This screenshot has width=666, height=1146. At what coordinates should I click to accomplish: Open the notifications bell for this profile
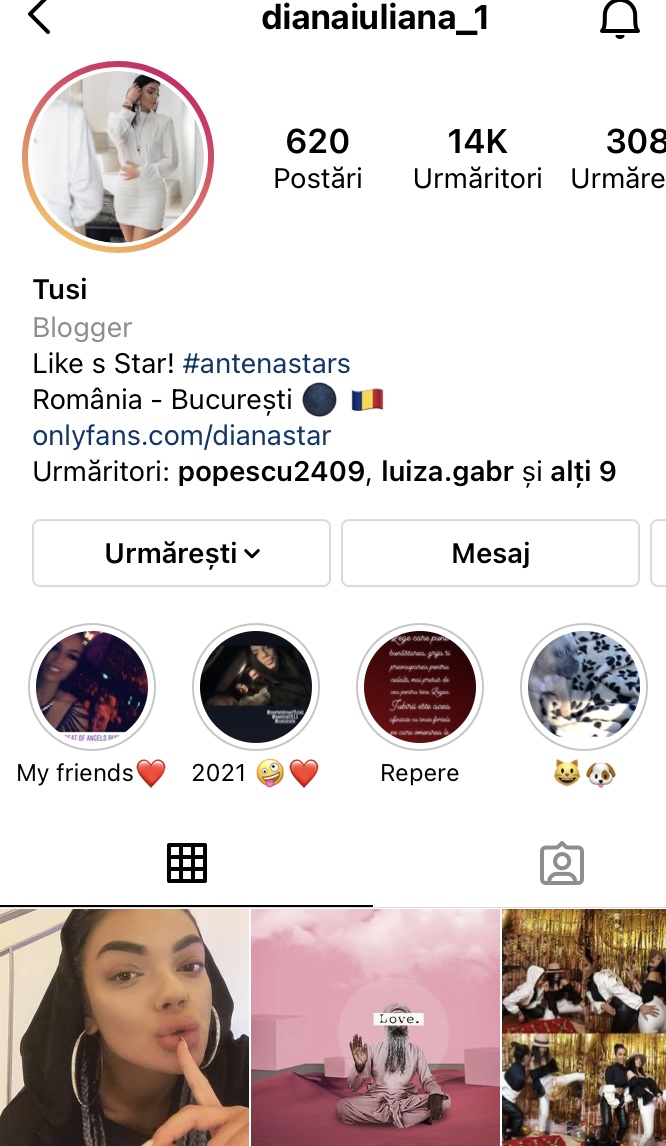pos(619,20)
